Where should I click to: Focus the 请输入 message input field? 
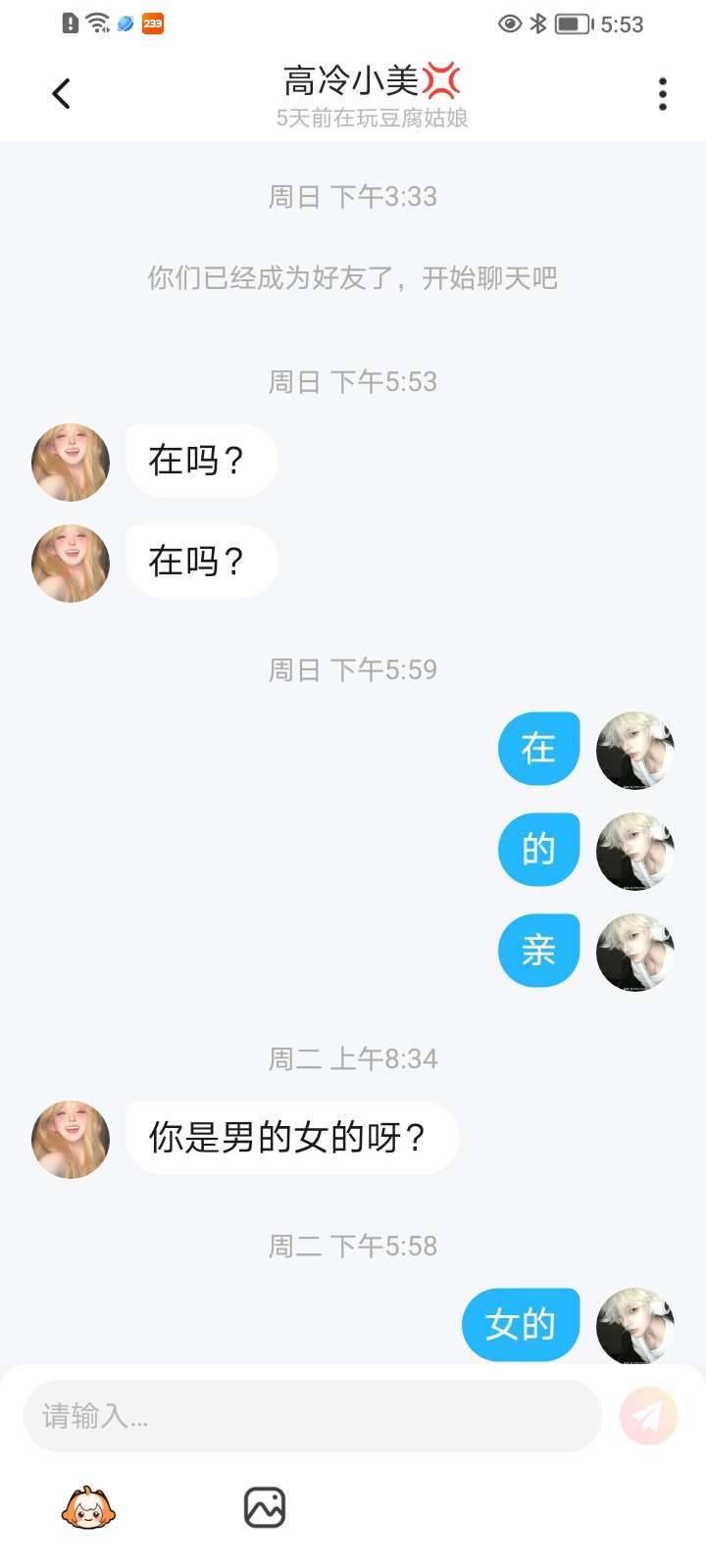(x=312, y=1416)
